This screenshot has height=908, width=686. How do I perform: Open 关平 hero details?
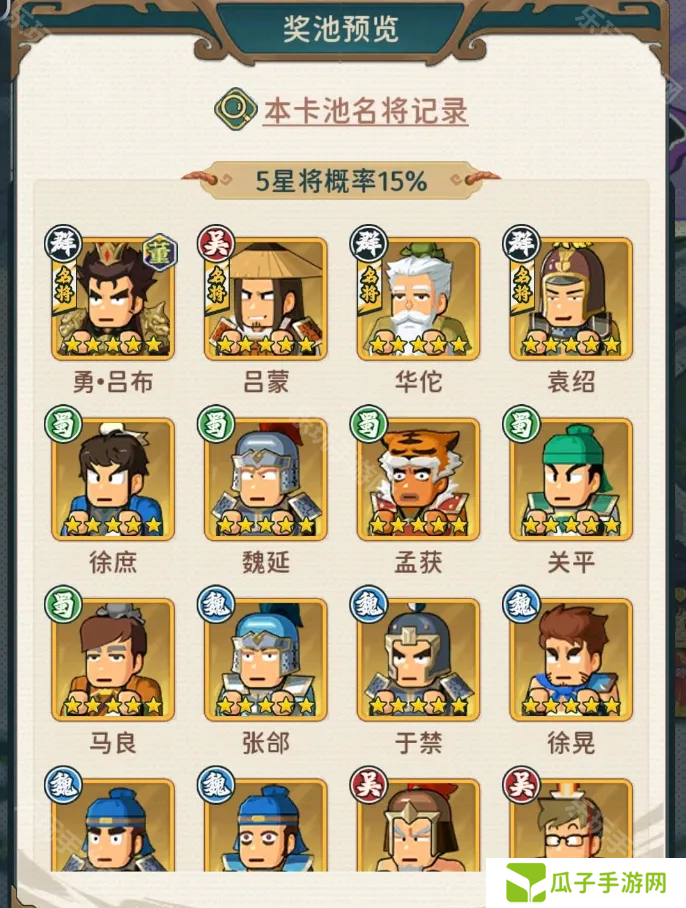571,480
